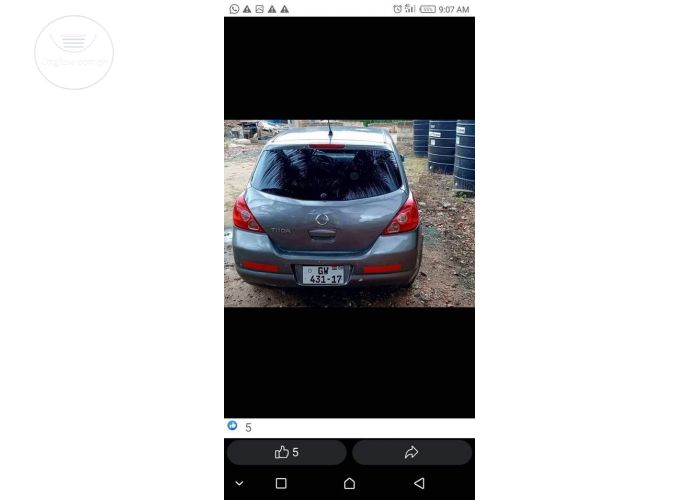Go back using the system back button
Screen dimensions: 700x500
(x=419, y=483)
